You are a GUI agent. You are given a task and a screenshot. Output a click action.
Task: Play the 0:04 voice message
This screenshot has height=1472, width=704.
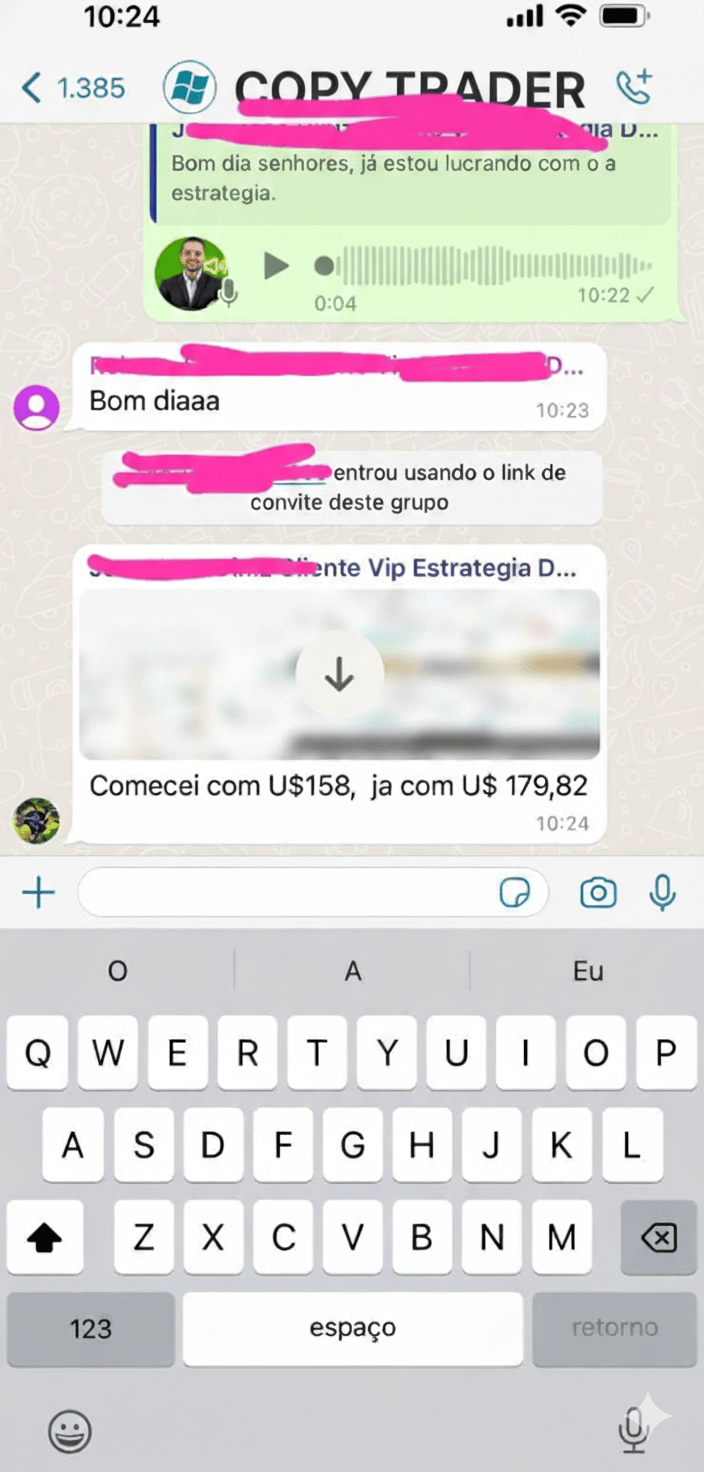[276, 266]
